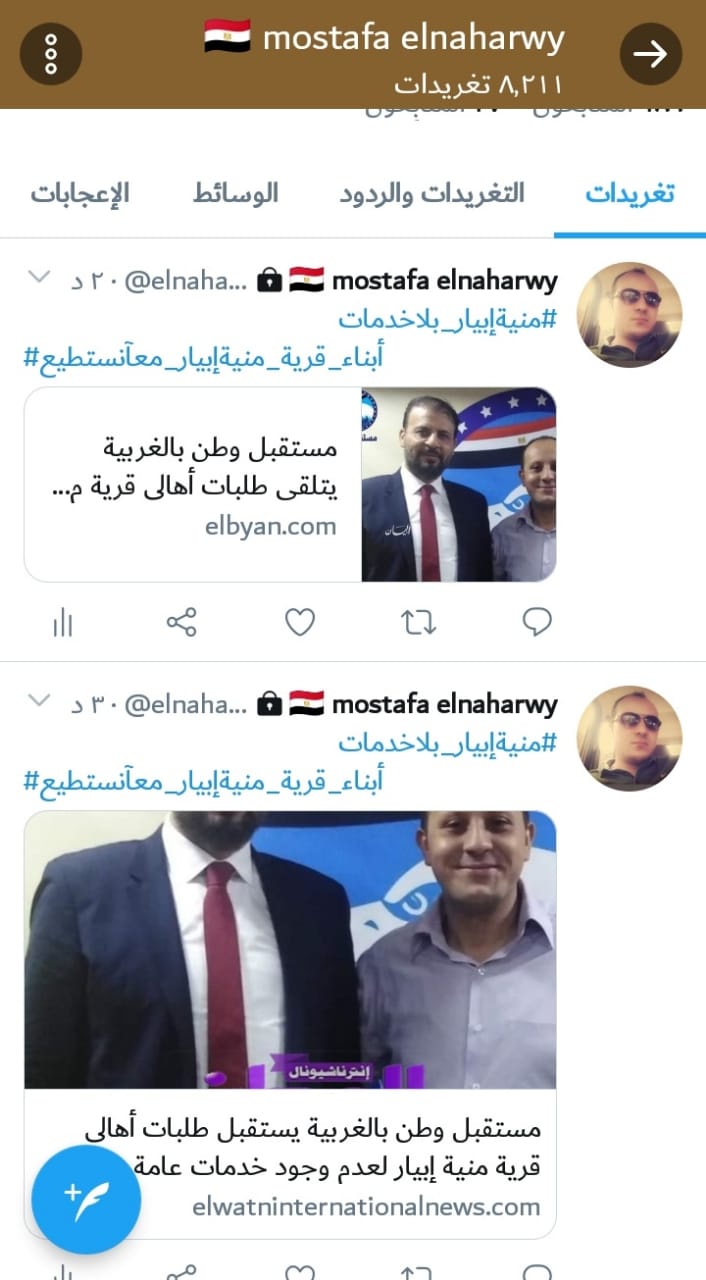
Task: Reply to the tweet with elbyan.com link
Action: coord(537,623)
